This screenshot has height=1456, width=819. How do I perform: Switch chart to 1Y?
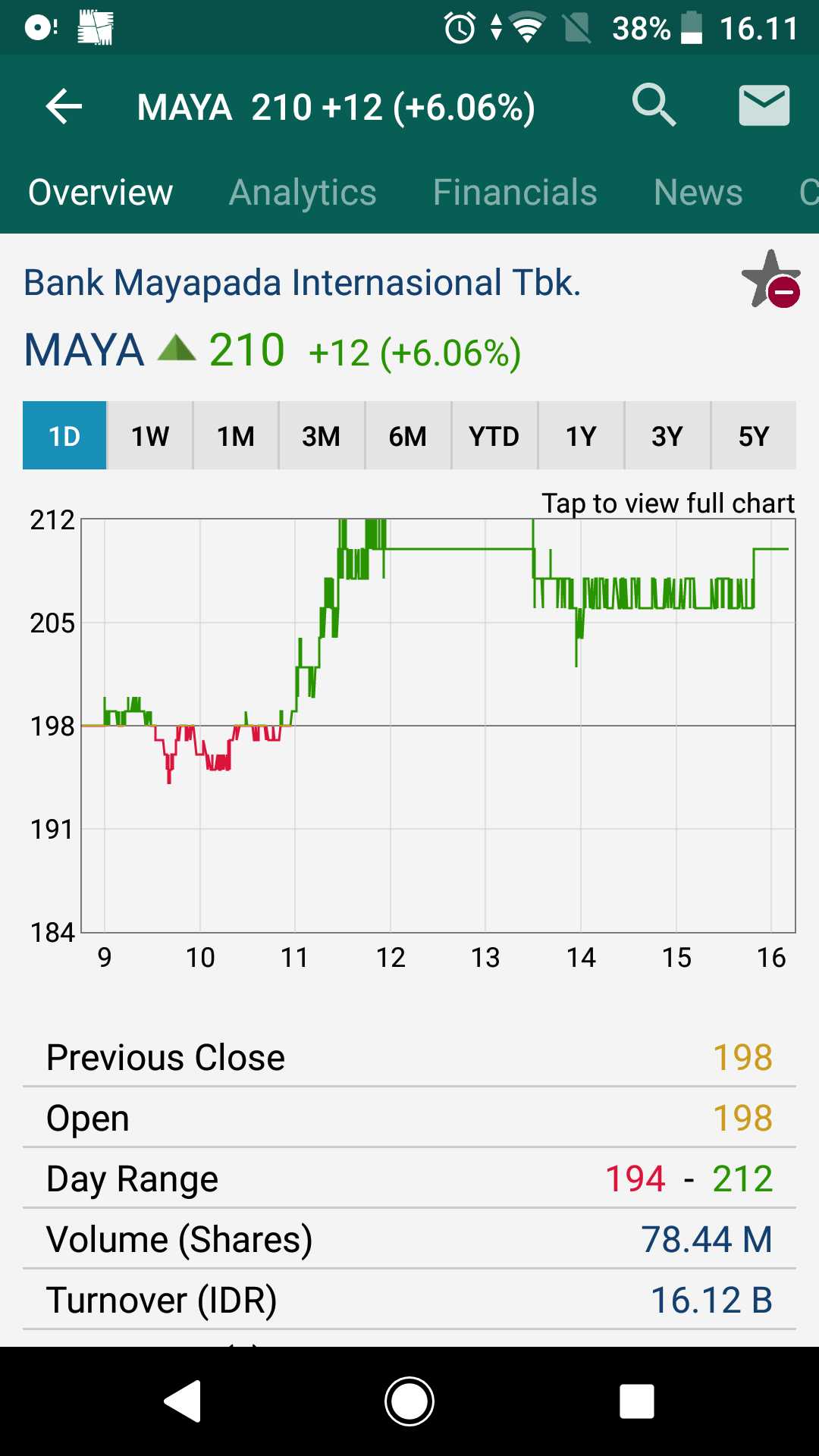pyautogui.click(x=581, y=436)
